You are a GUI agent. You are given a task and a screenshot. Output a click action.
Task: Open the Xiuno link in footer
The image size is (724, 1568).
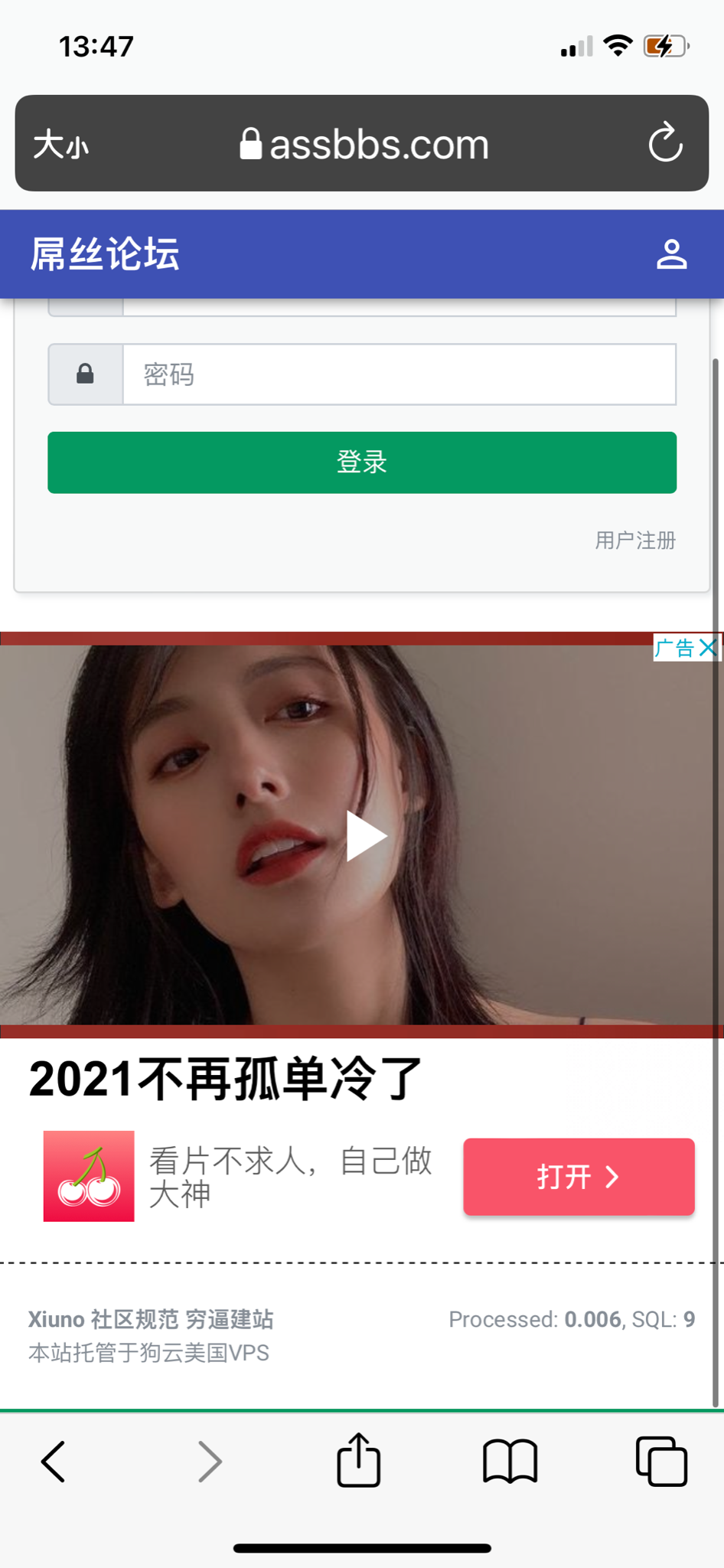[x=56, y=1319]
